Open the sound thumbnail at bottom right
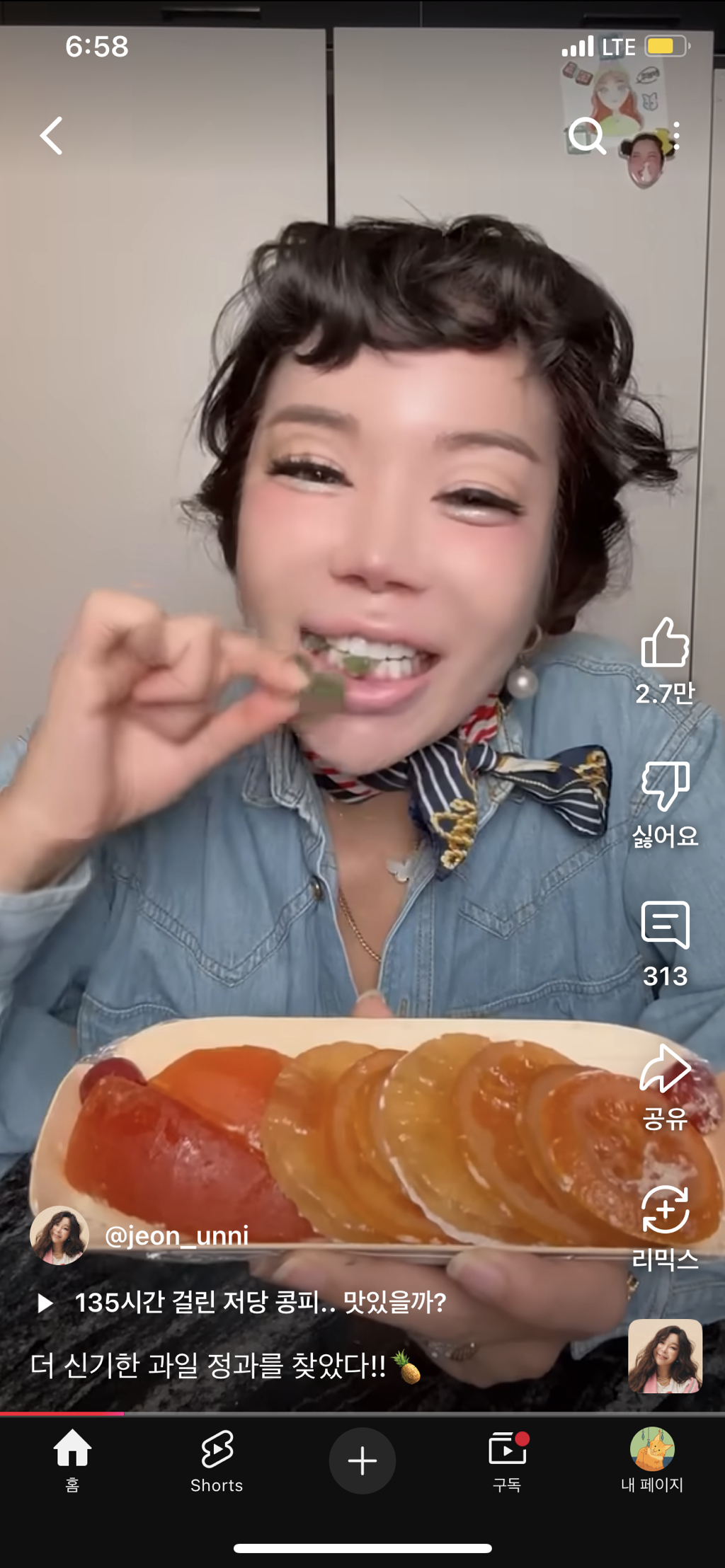 click(665, 1356)
